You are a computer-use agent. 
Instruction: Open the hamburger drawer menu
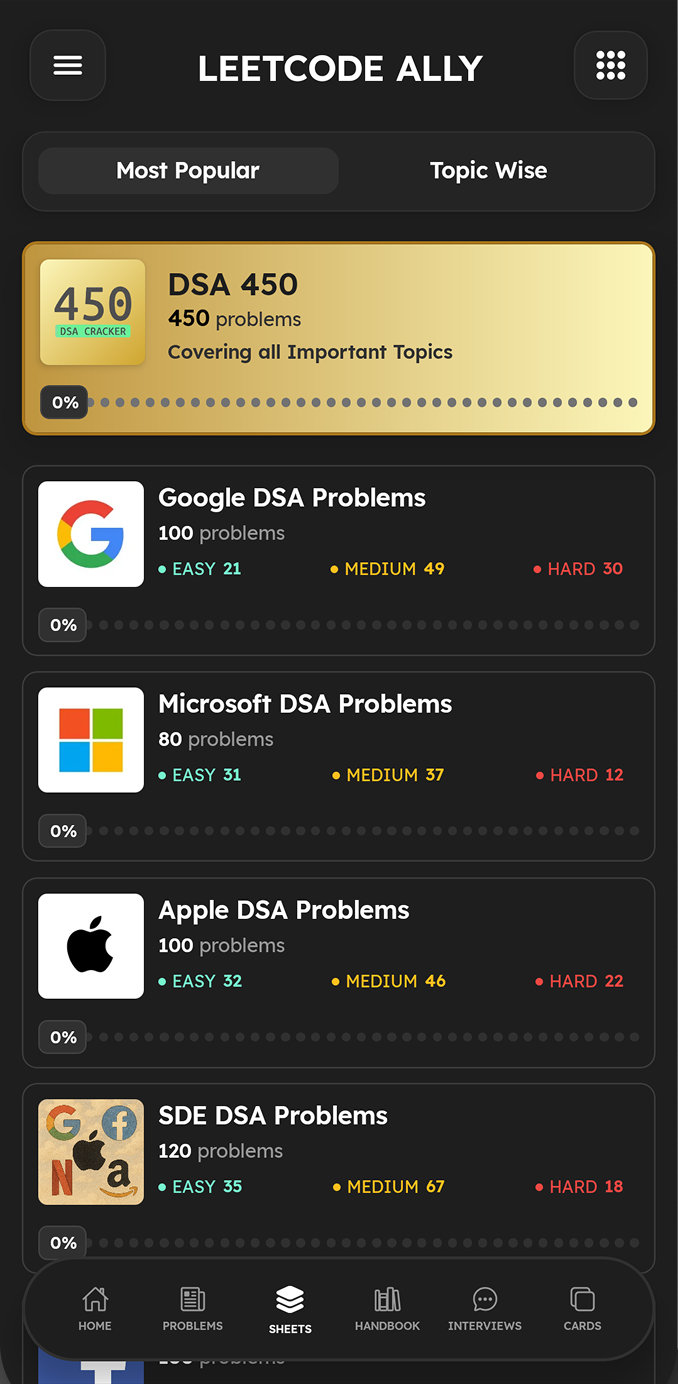click(x=67, y=66)
